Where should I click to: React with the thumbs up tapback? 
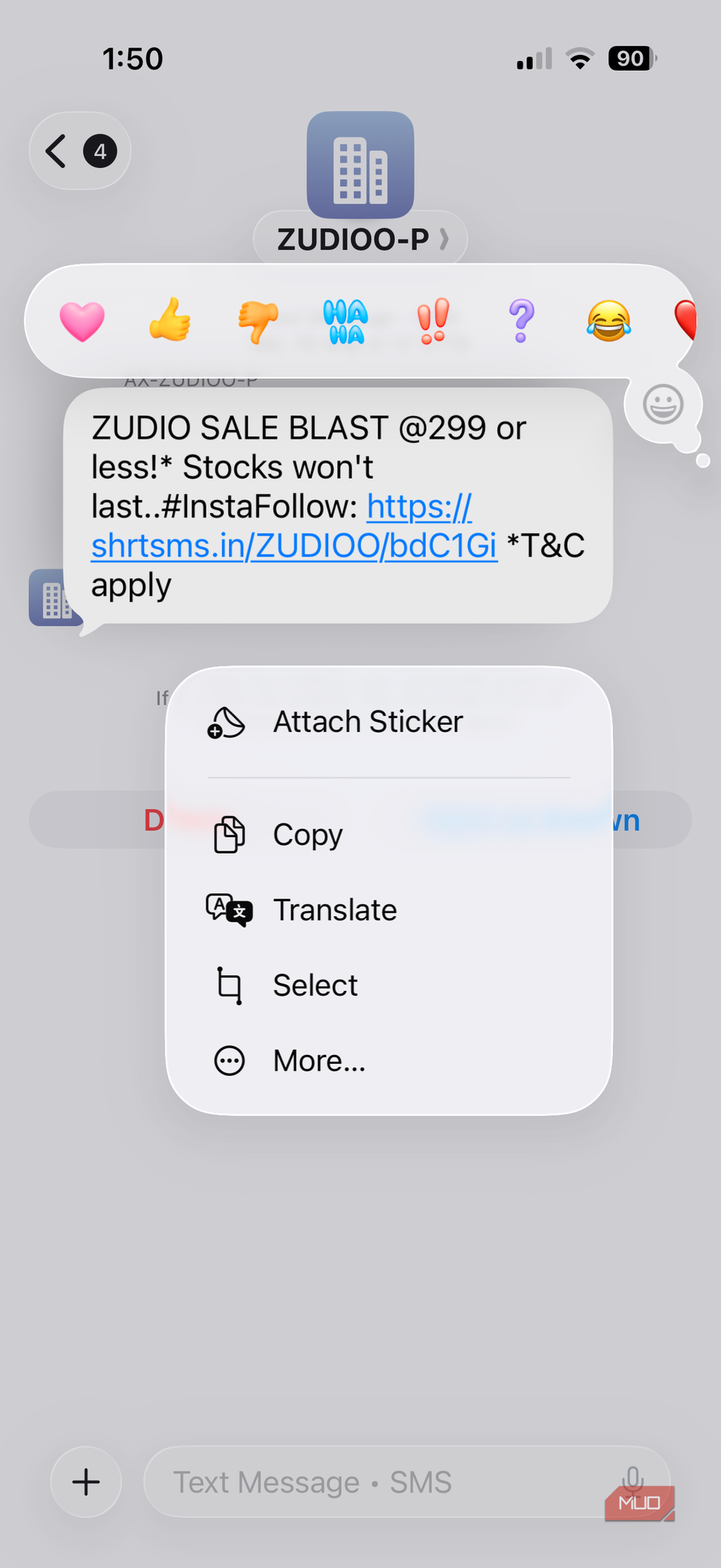pyautogui.click(x=170, y=321)
